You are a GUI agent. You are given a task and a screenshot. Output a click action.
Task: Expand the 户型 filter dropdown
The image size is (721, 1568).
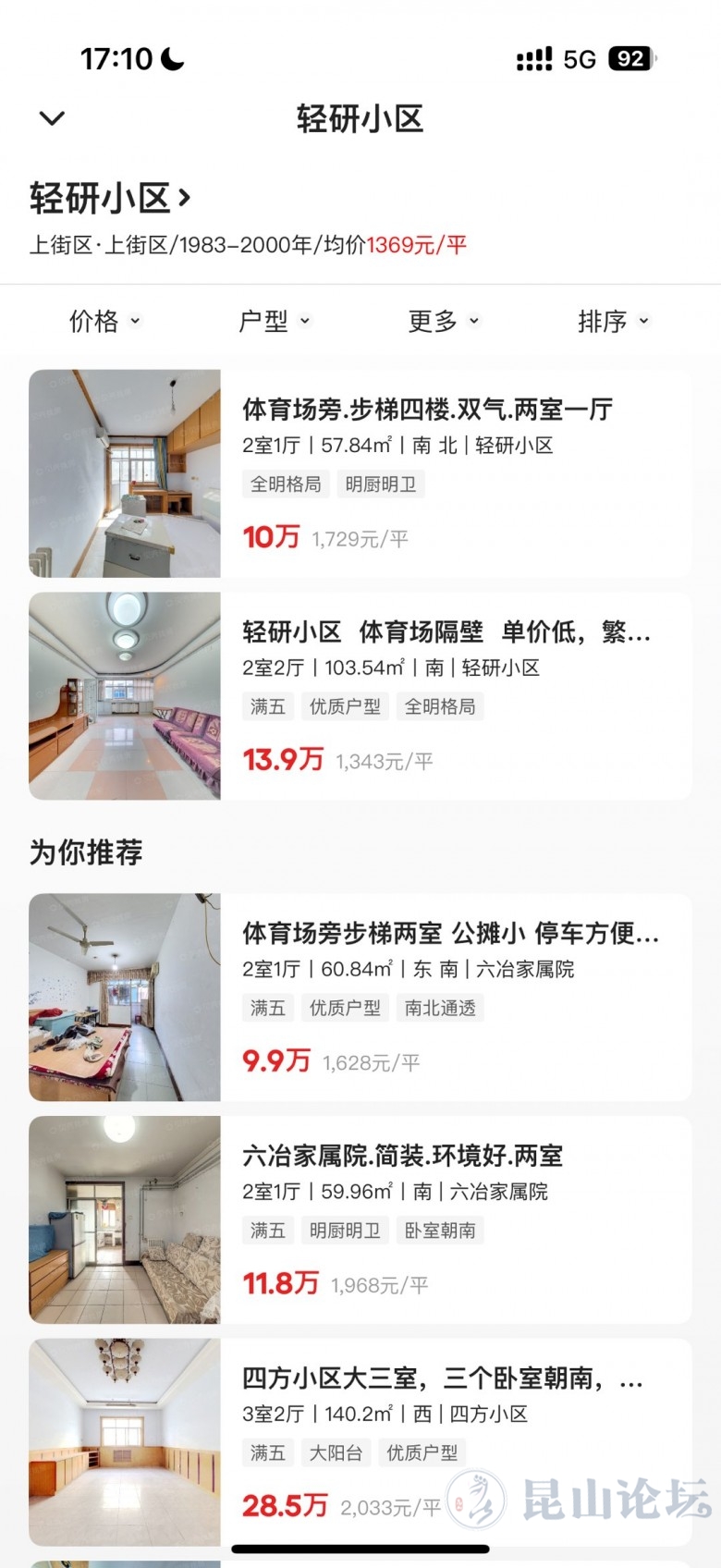pos(275,321)
